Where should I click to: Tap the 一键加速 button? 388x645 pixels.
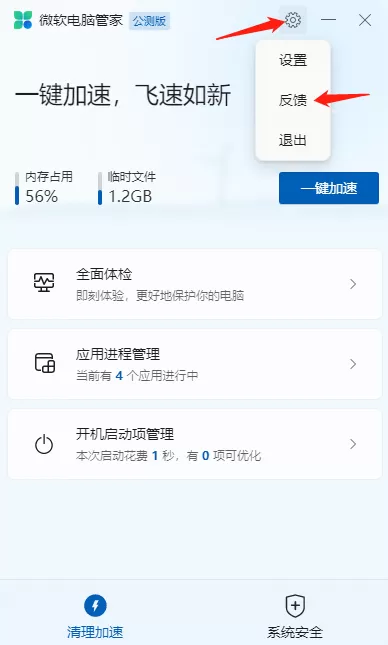coord(329,188)
